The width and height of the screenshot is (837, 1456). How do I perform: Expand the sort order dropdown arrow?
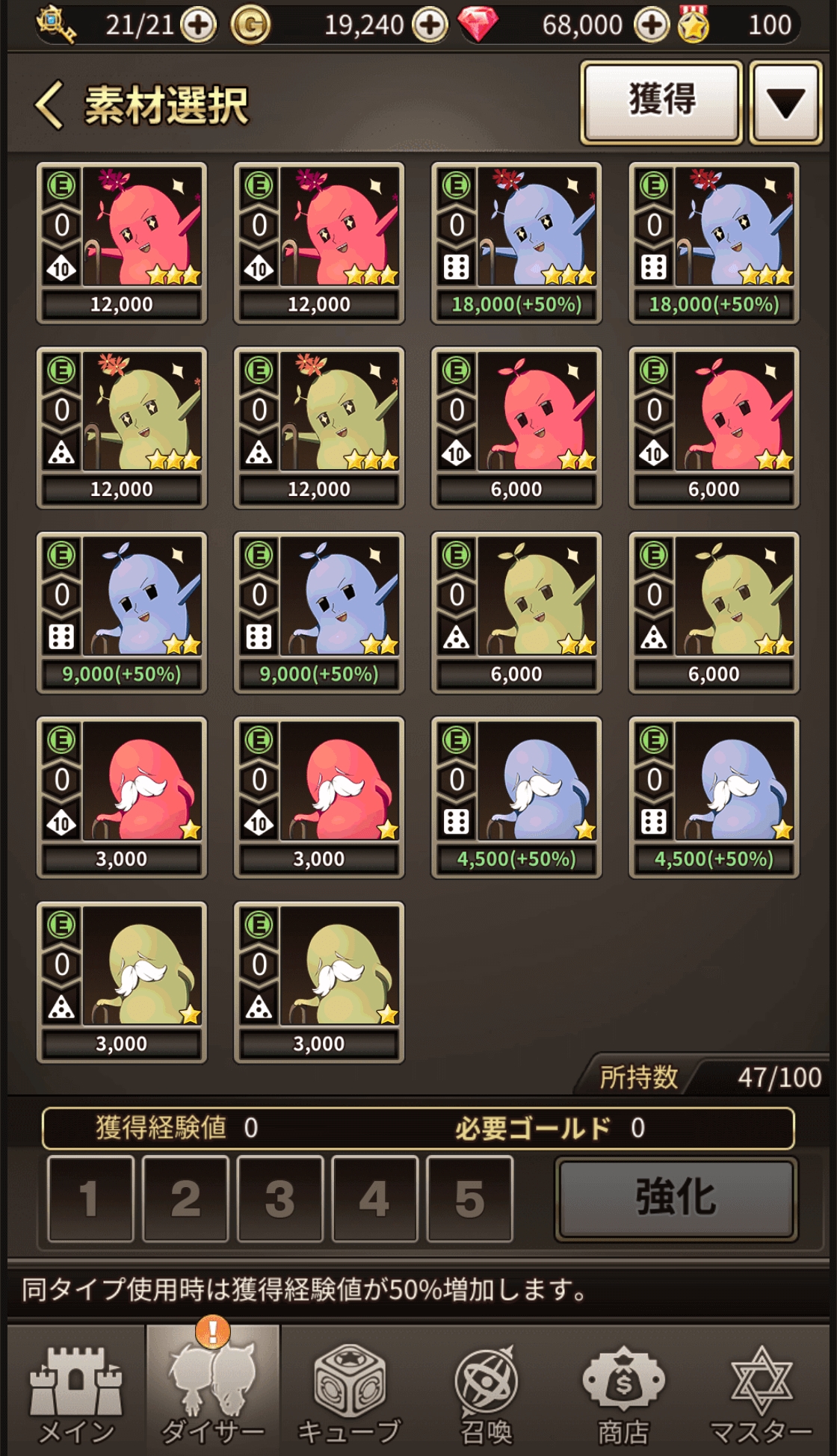coord(785,102)
